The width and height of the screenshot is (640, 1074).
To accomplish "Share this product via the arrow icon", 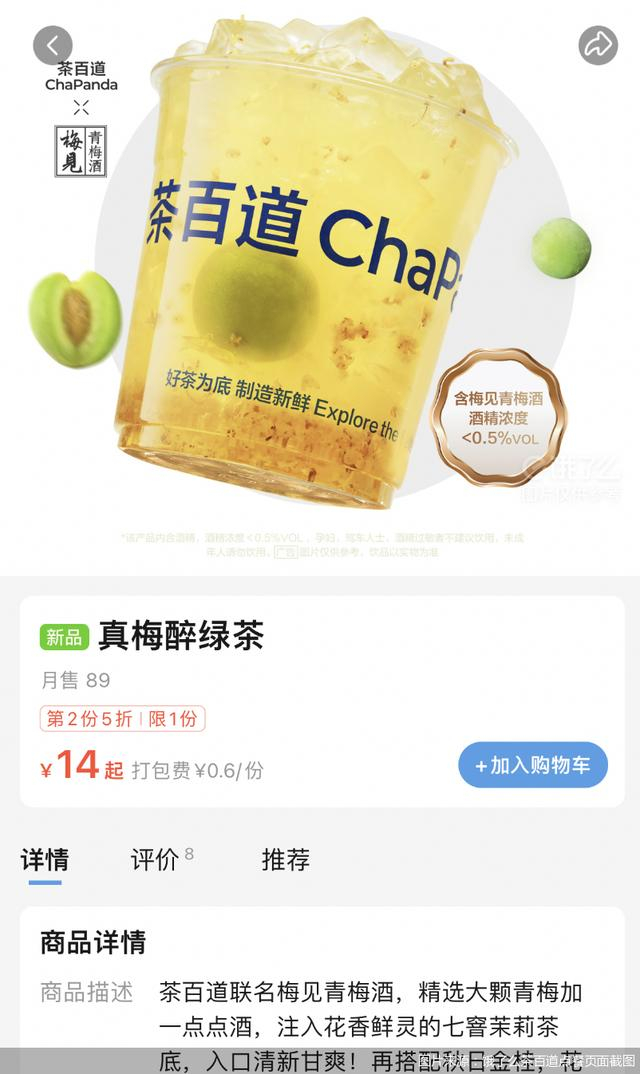I will [598, 45].
